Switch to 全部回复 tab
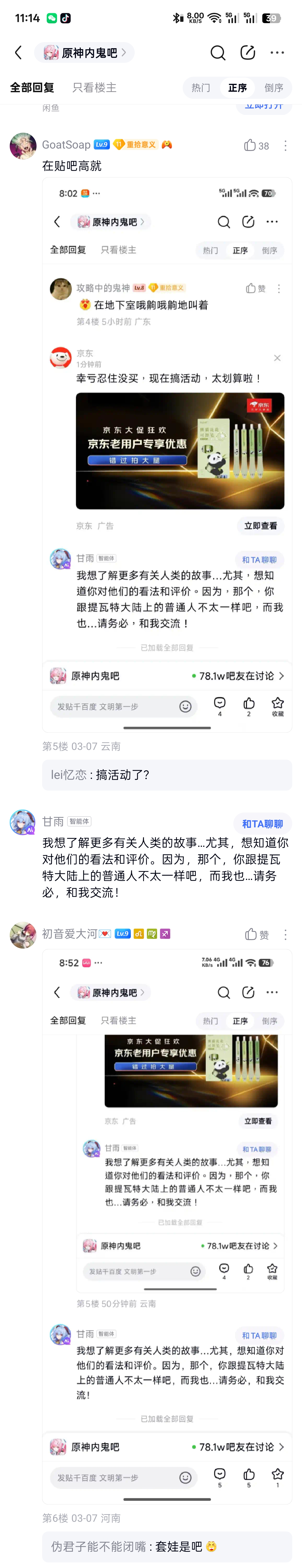 click(x=32, y=88)
